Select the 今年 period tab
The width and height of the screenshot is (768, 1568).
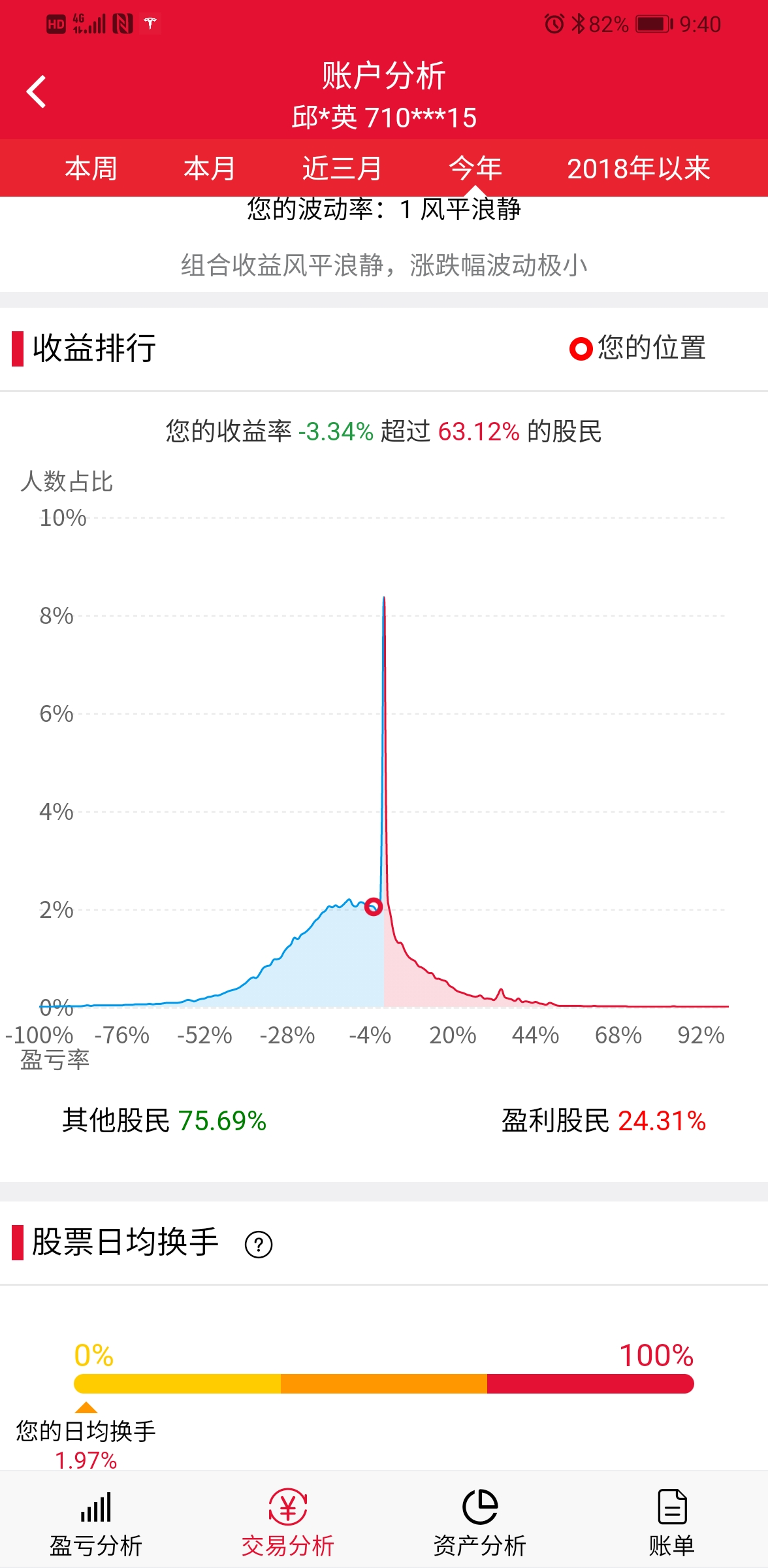(x=475, y=169)
